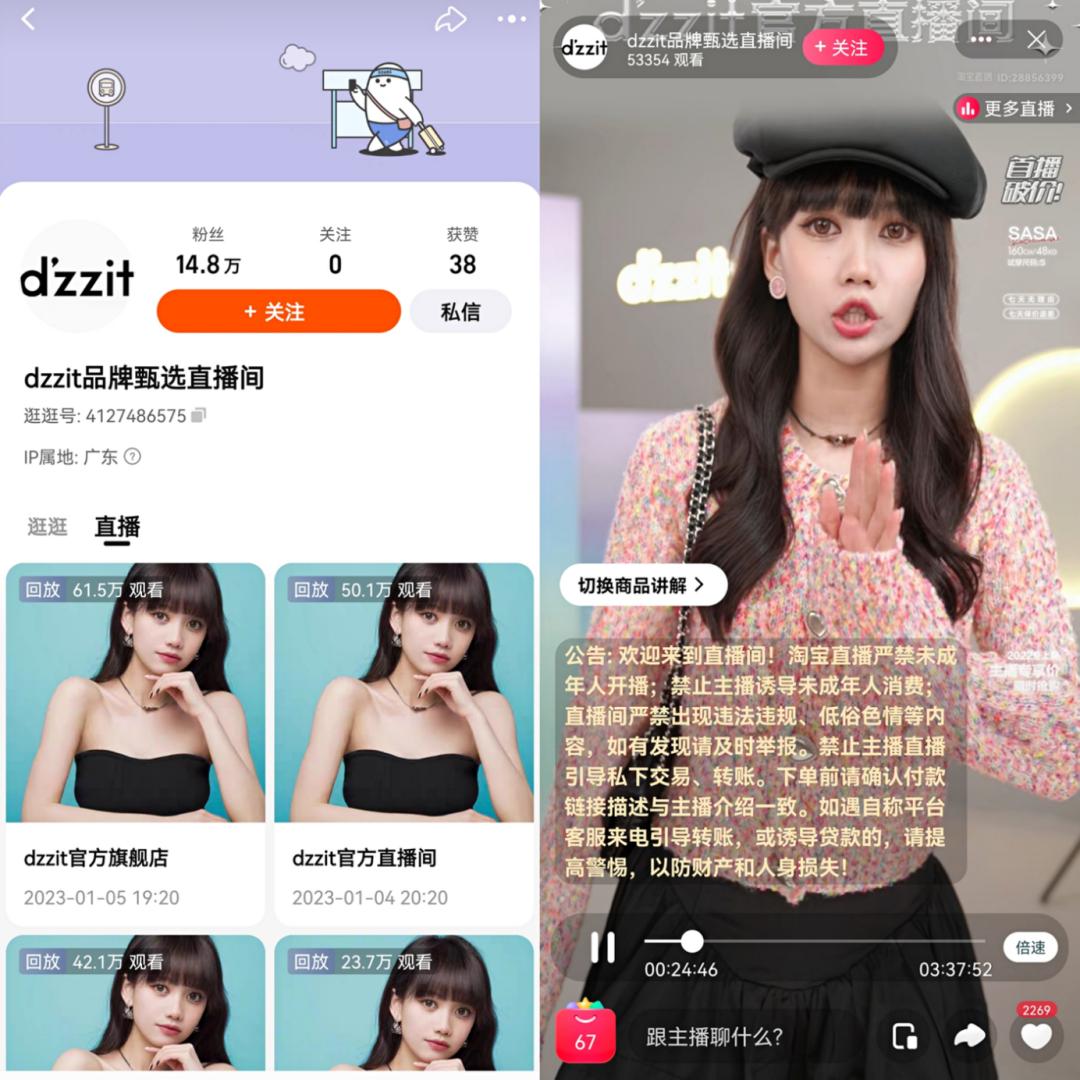Follow the live room with the pink 关注 button
The image size is (1080, 1080).
point(841,47)
